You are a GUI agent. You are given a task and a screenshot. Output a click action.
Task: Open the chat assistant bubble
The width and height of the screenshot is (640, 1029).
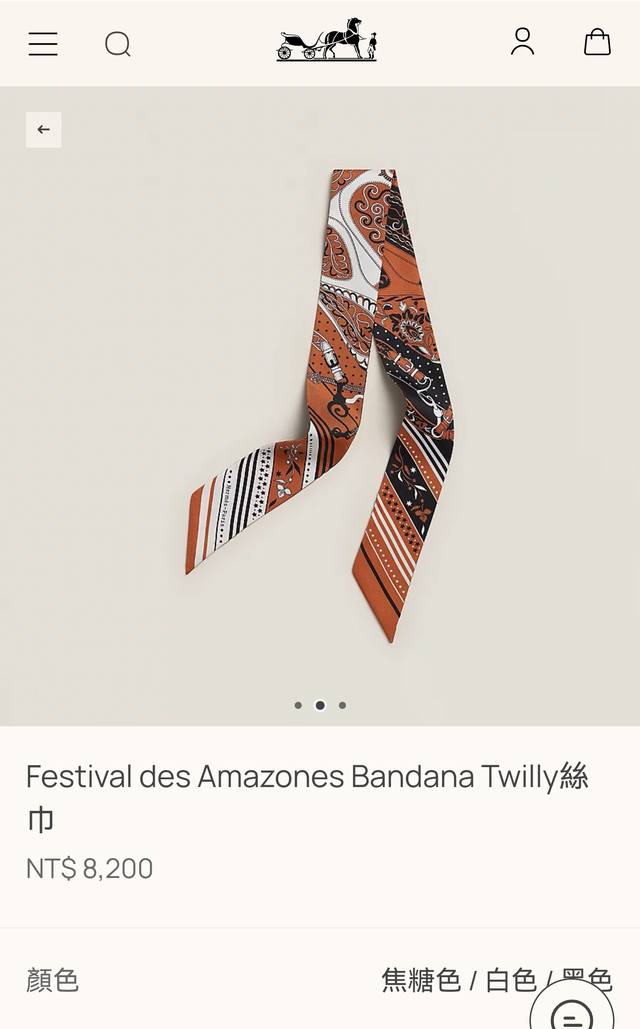(572, 1010)
